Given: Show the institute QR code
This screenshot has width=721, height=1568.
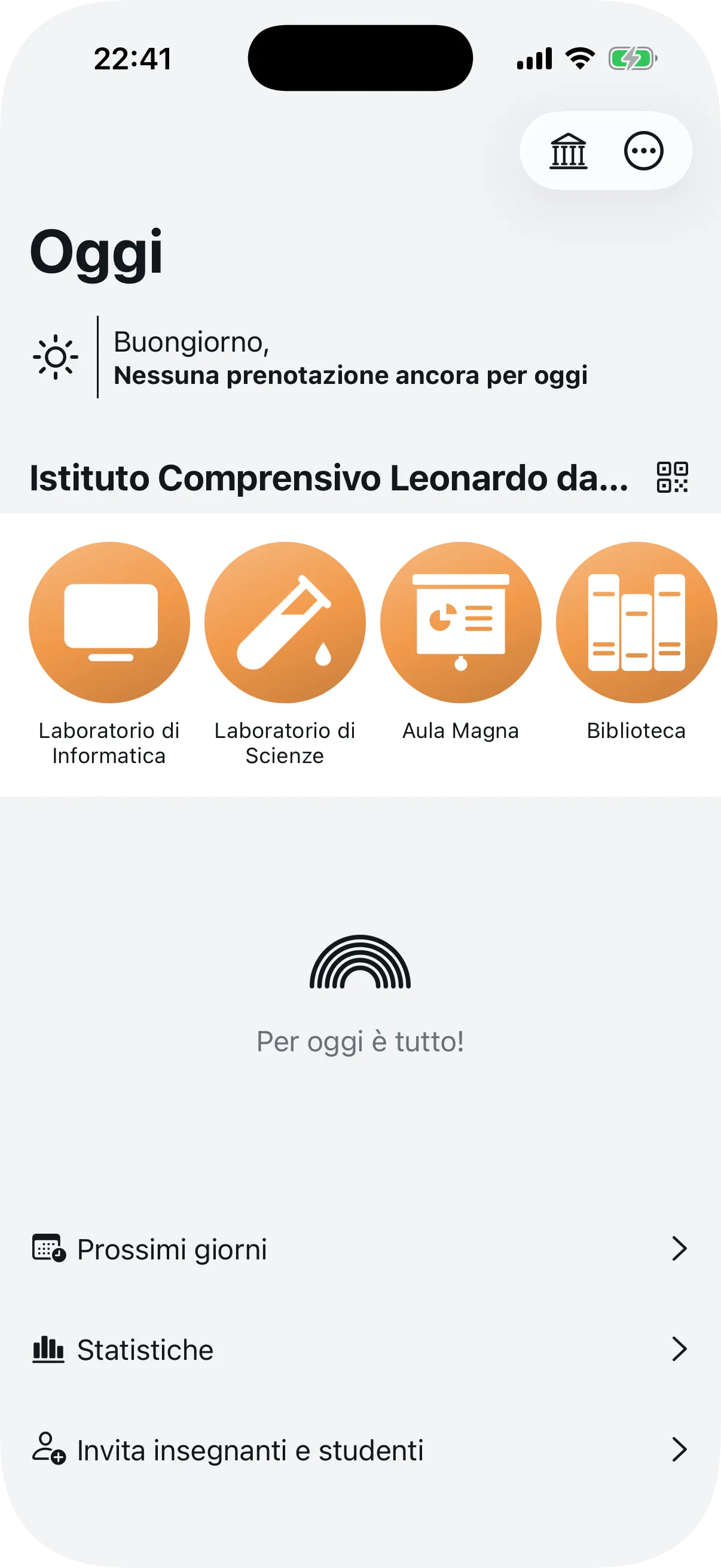Looking at the screenshot, I should pos(672,477).
